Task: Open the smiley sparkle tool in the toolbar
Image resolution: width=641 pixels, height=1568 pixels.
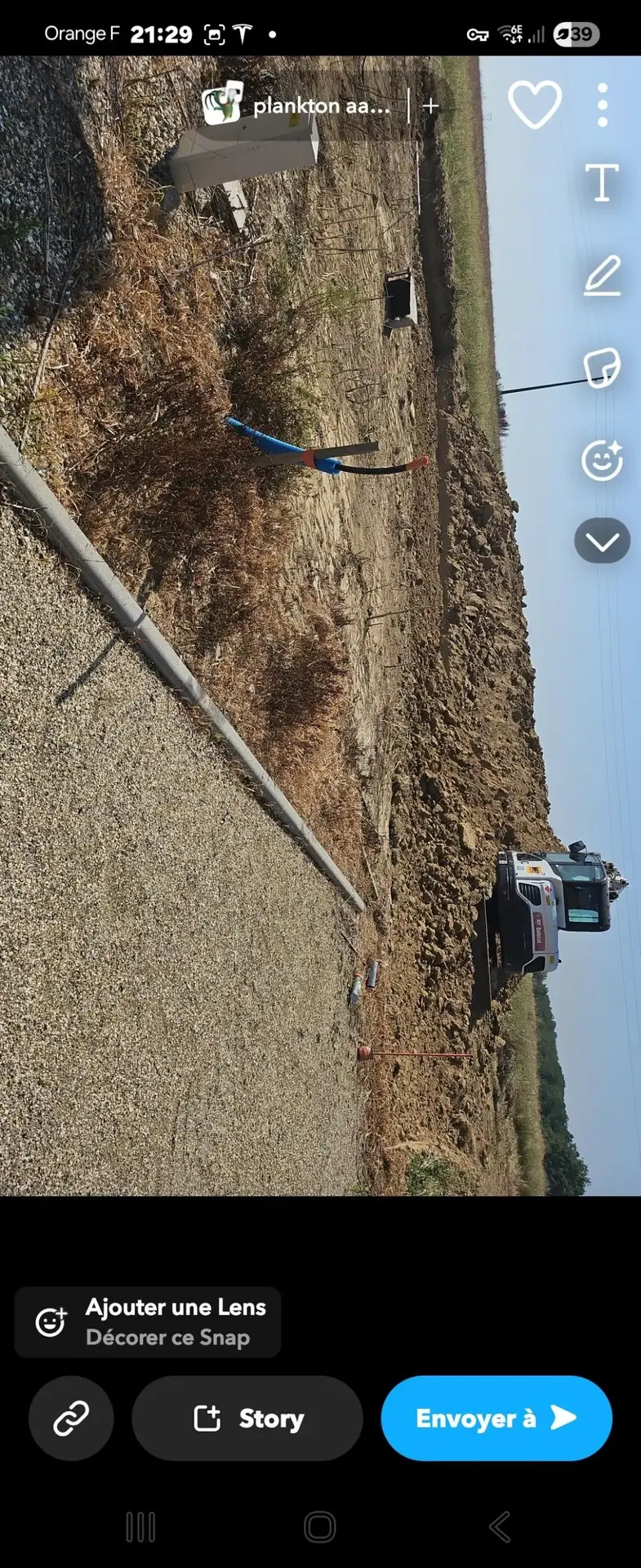Action: pyautogui.click(x=602, y=460)
